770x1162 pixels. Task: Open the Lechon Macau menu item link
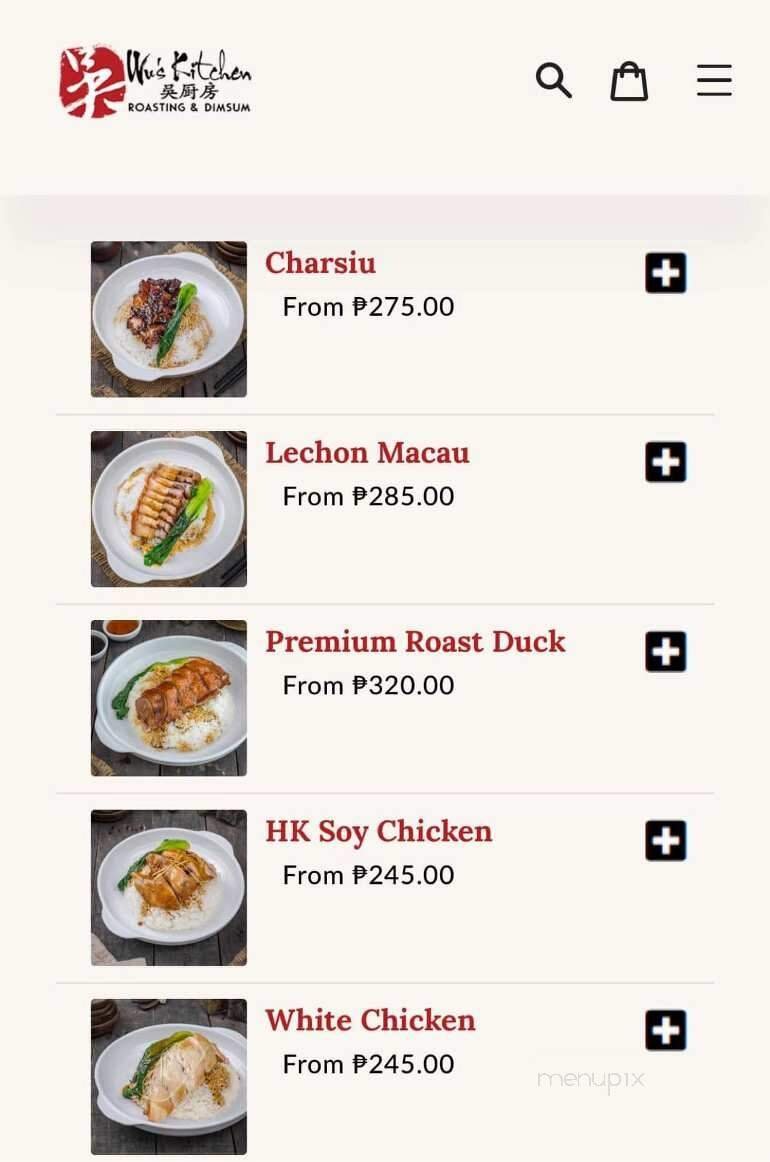tap(367, 453)
